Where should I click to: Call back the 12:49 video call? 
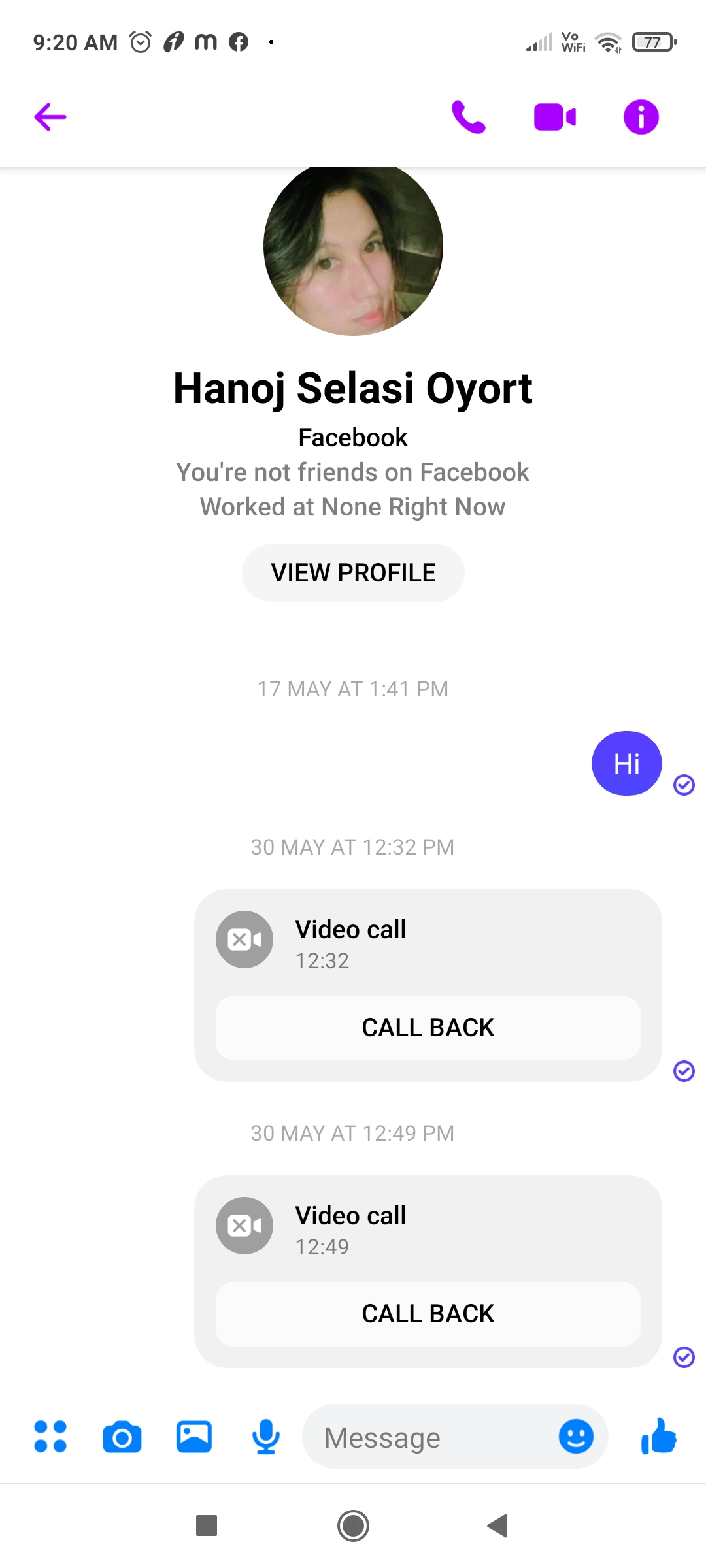(428, 1314)
